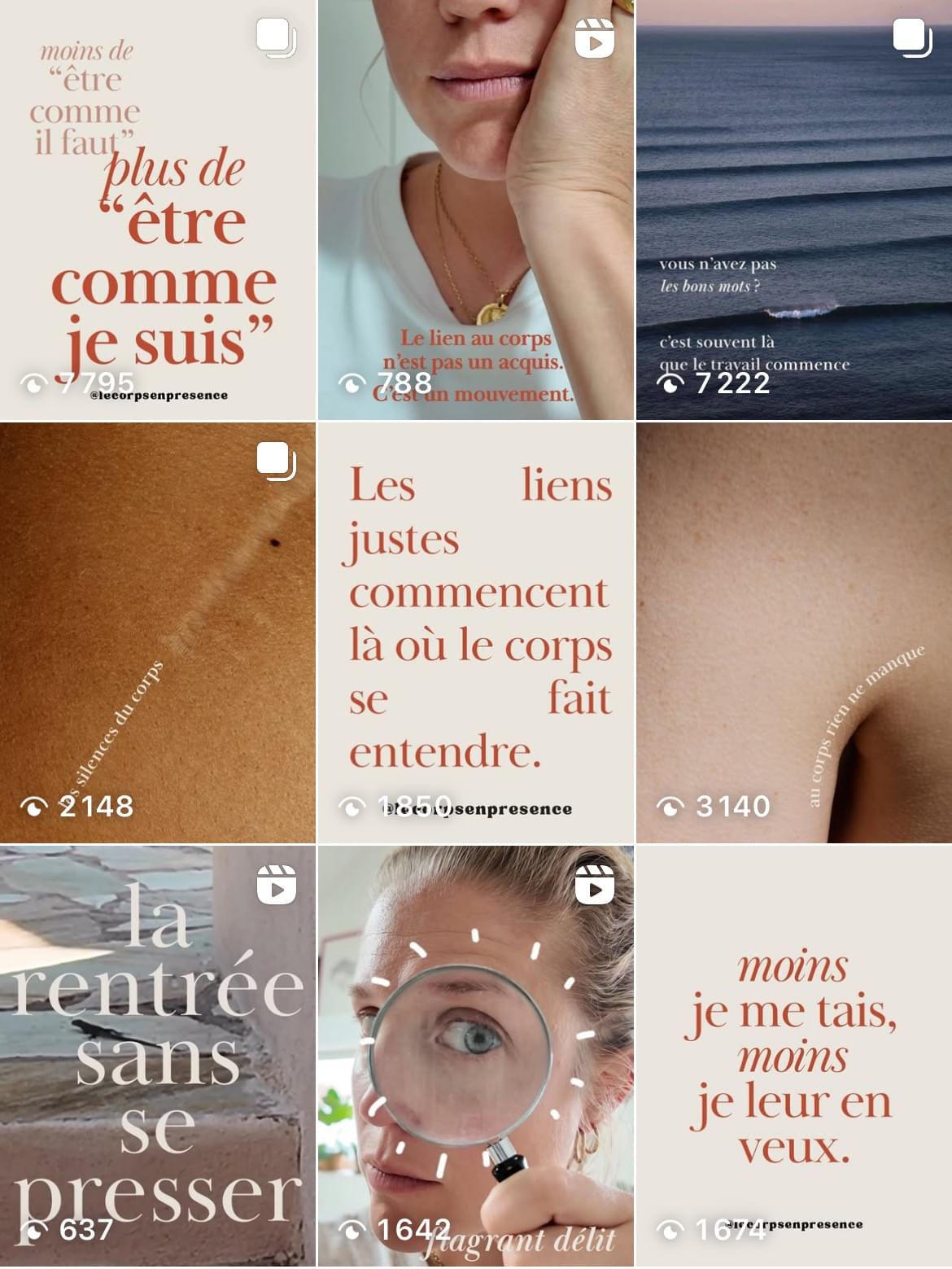Watch the "flagrant délit" magnifying glass reel
Screen dimensions: 952x1269
(475, 1056)
